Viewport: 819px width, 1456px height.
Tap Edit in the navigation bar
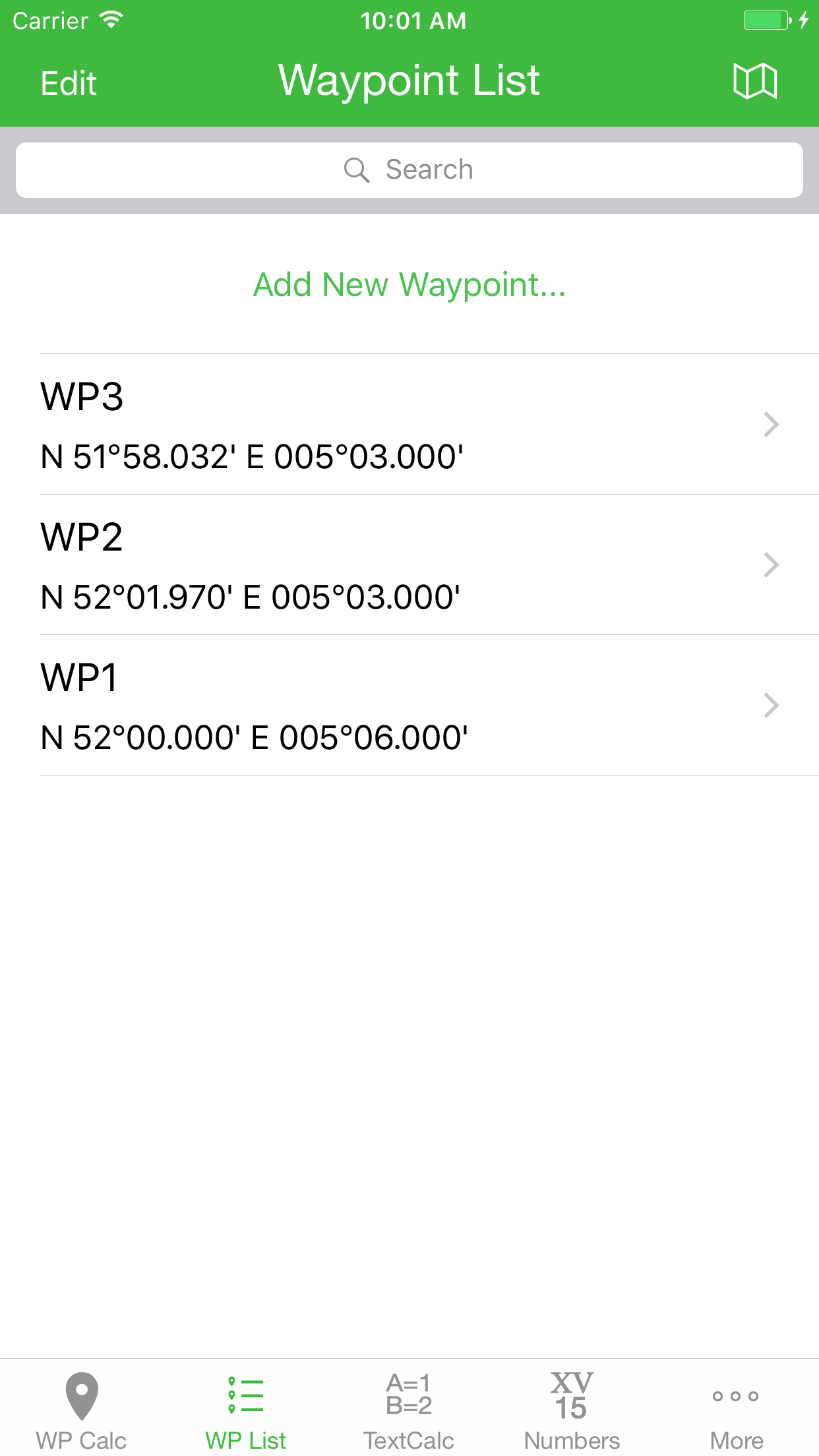(69, 84)
